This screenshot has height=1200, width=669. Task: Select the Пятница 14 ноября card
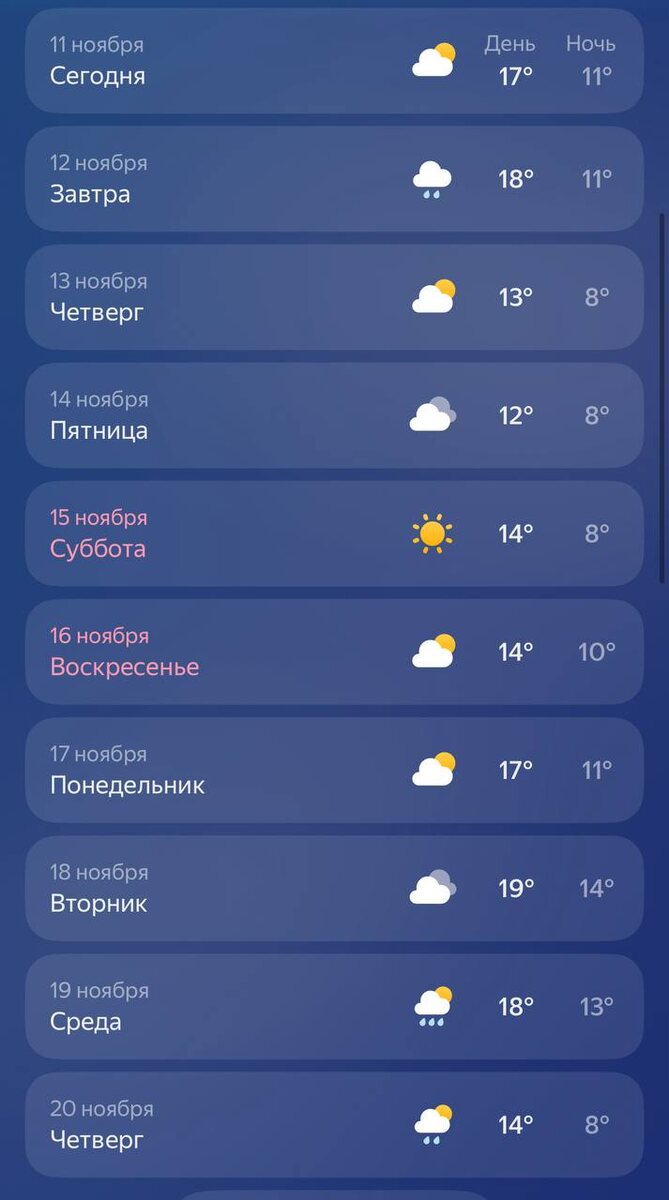(x=334, y=415)
